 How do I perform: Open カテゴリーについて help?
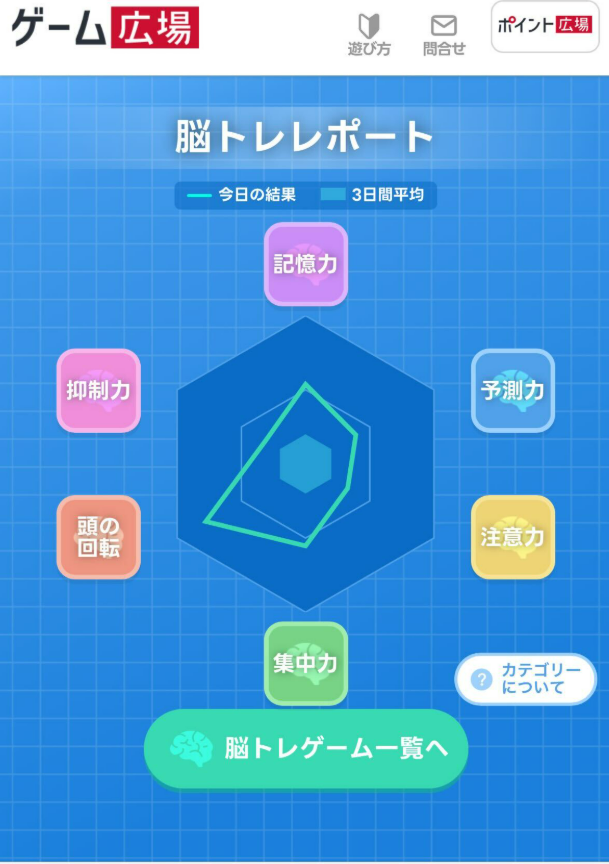tap(525, 680)
